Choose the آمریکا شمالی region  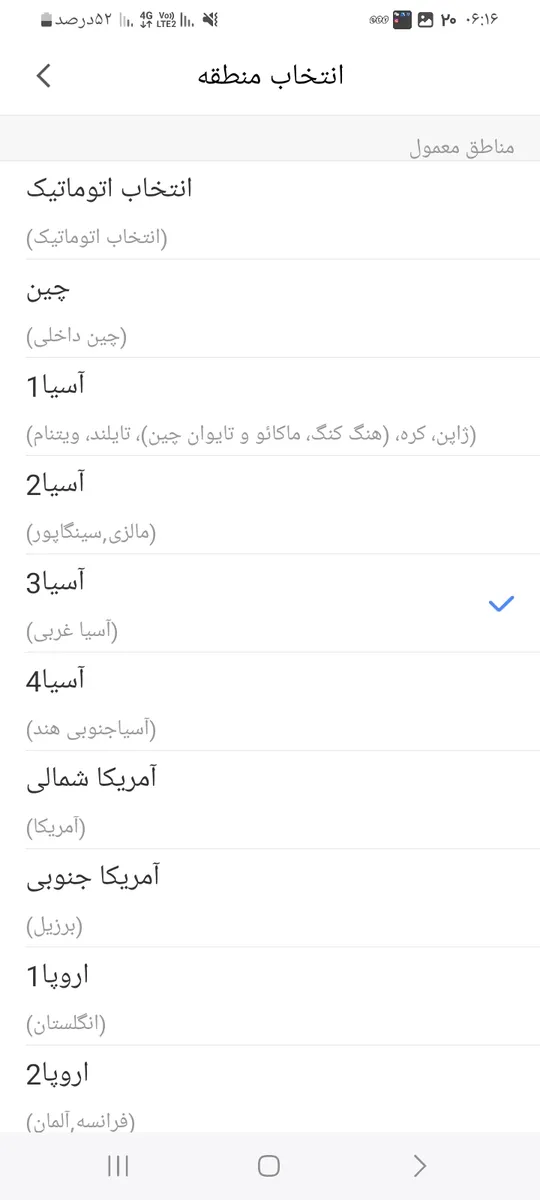tap(270, 799)
